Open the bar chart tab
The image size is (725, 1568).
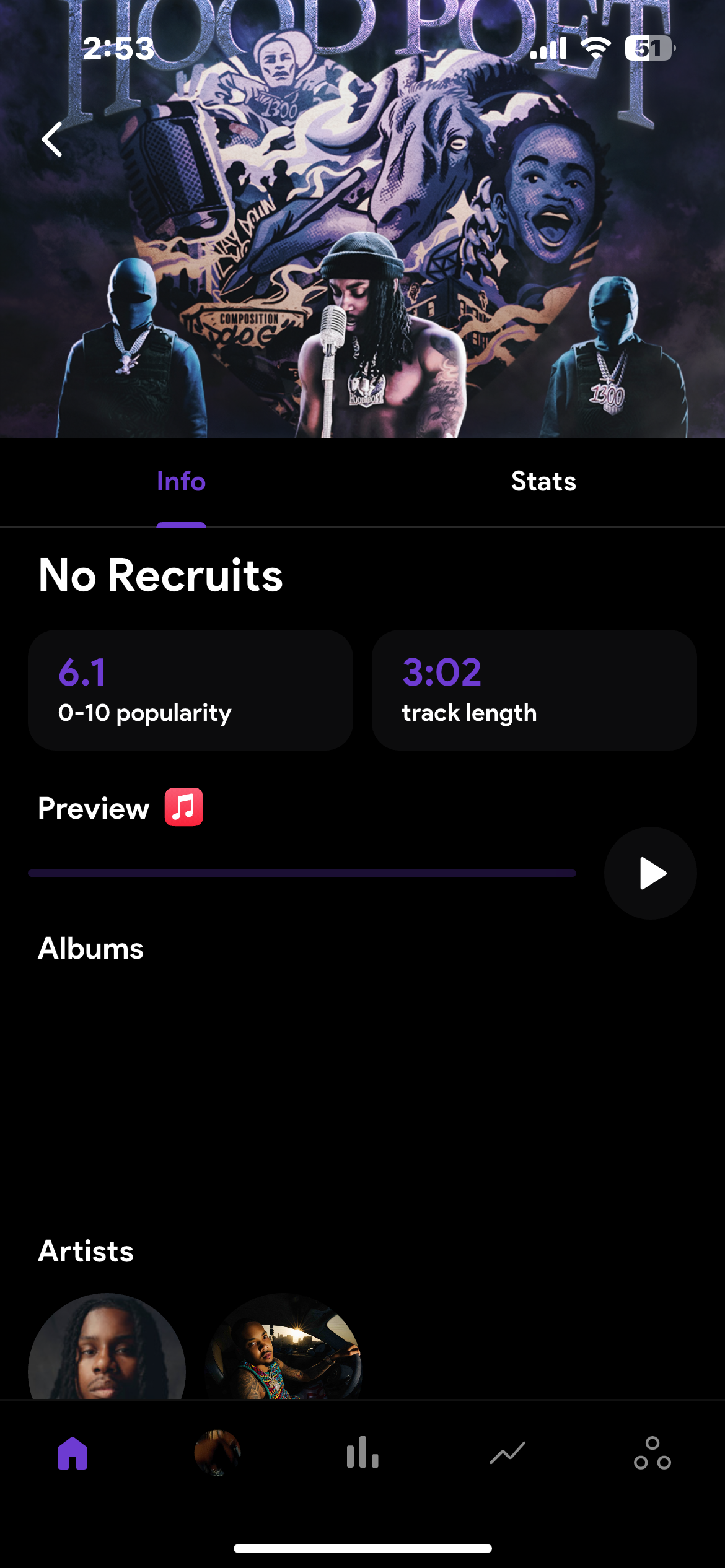tap(362, 1453)
